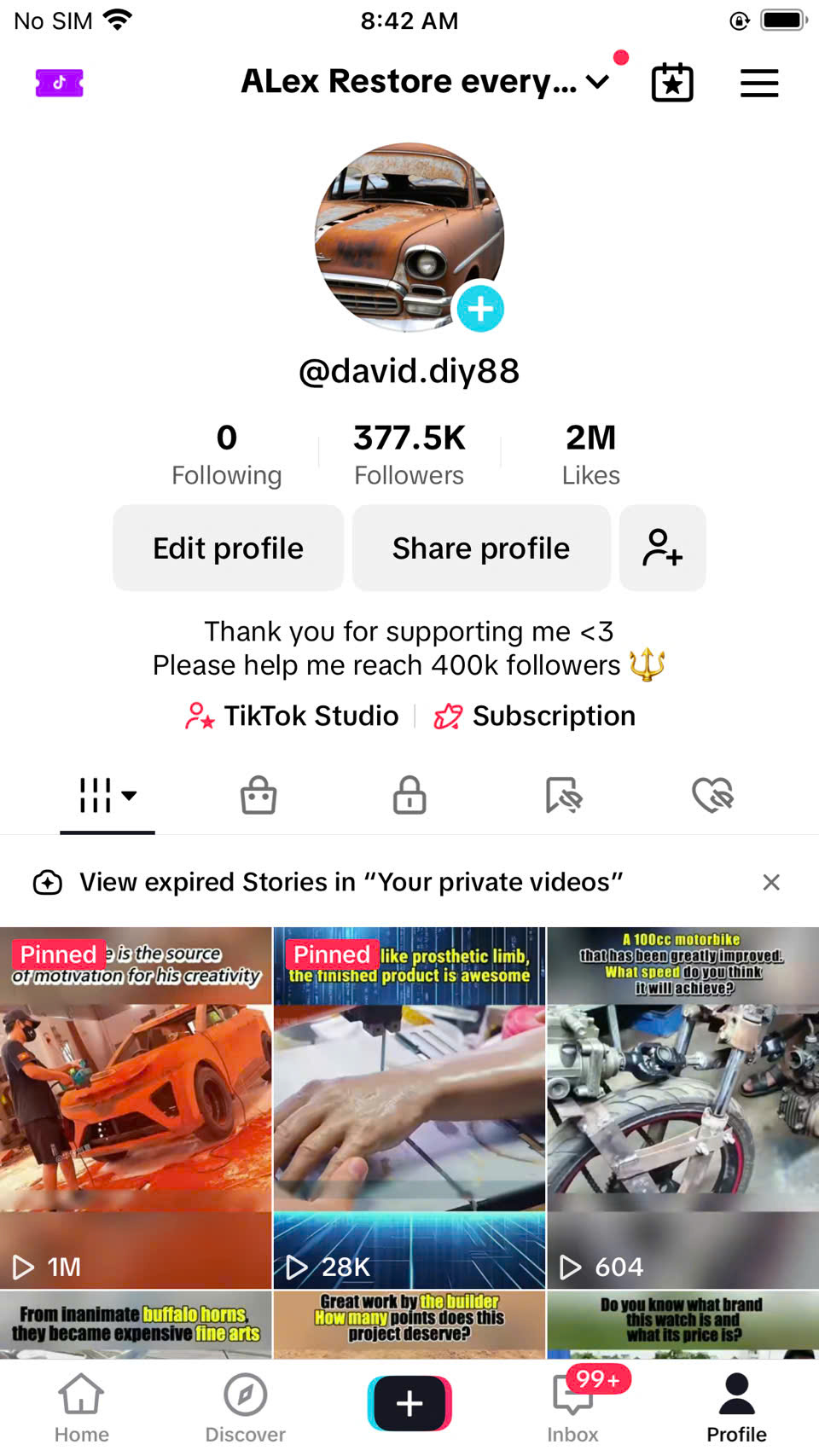
Task: Tap Share profile button
Action: 481,548
